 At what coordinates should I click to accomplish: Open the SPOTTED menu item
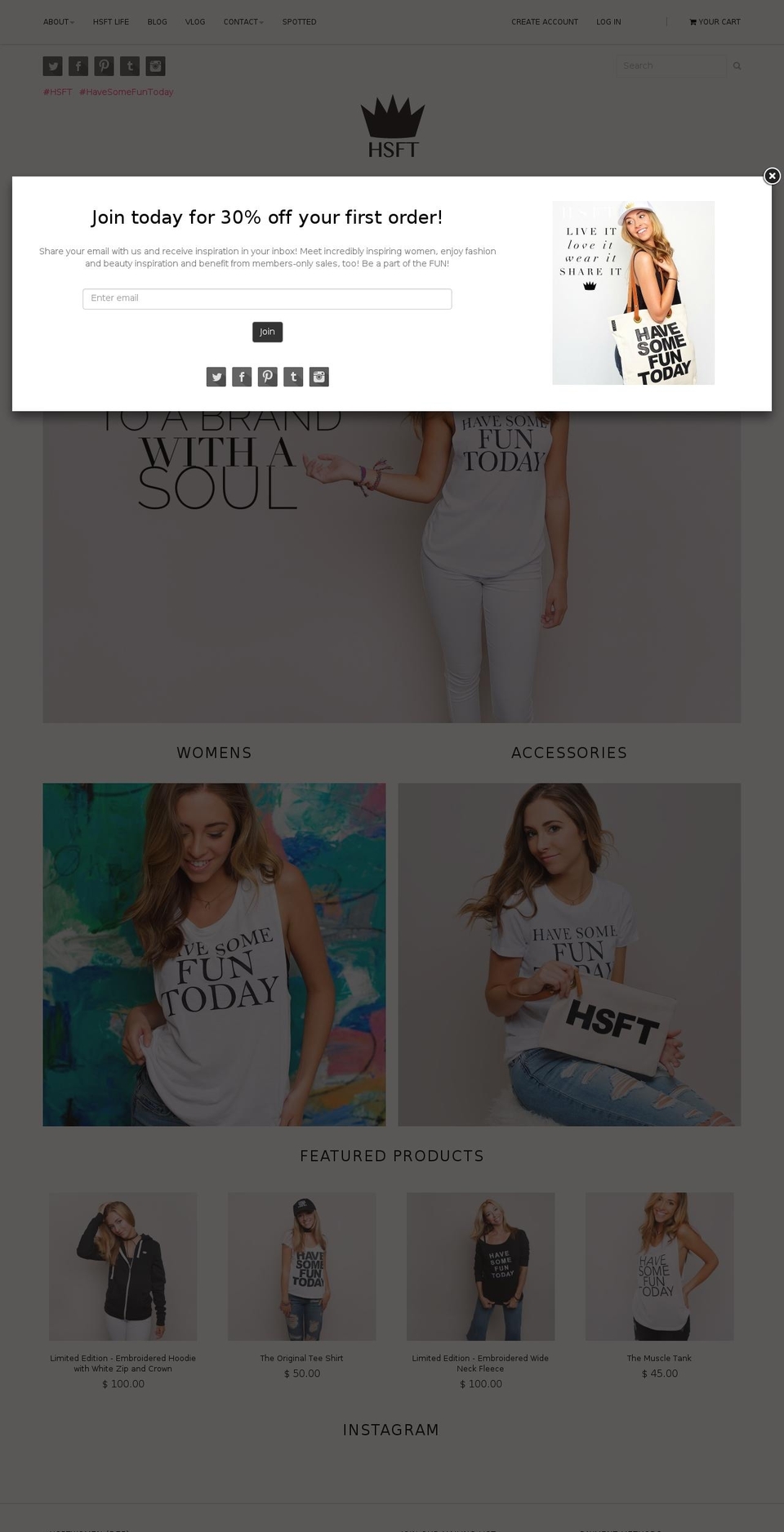click(x=299, y=22)
